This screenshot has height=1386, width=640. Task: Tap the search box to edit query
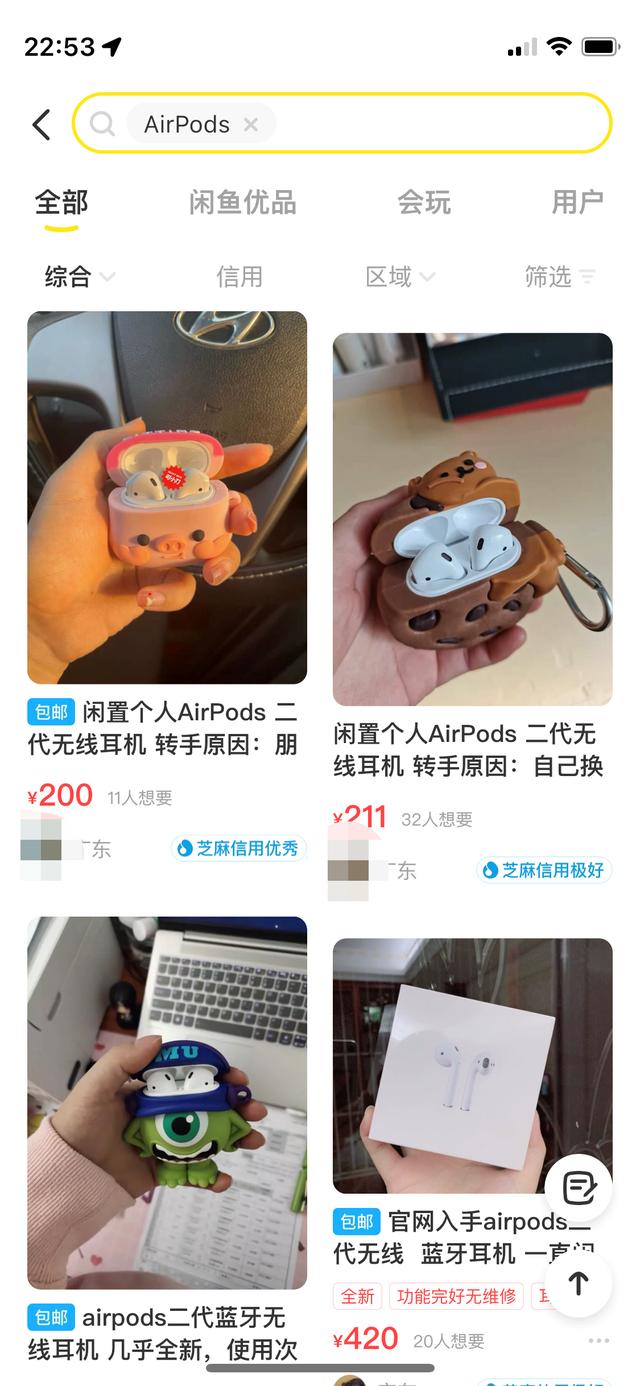[x=430, y=124]
